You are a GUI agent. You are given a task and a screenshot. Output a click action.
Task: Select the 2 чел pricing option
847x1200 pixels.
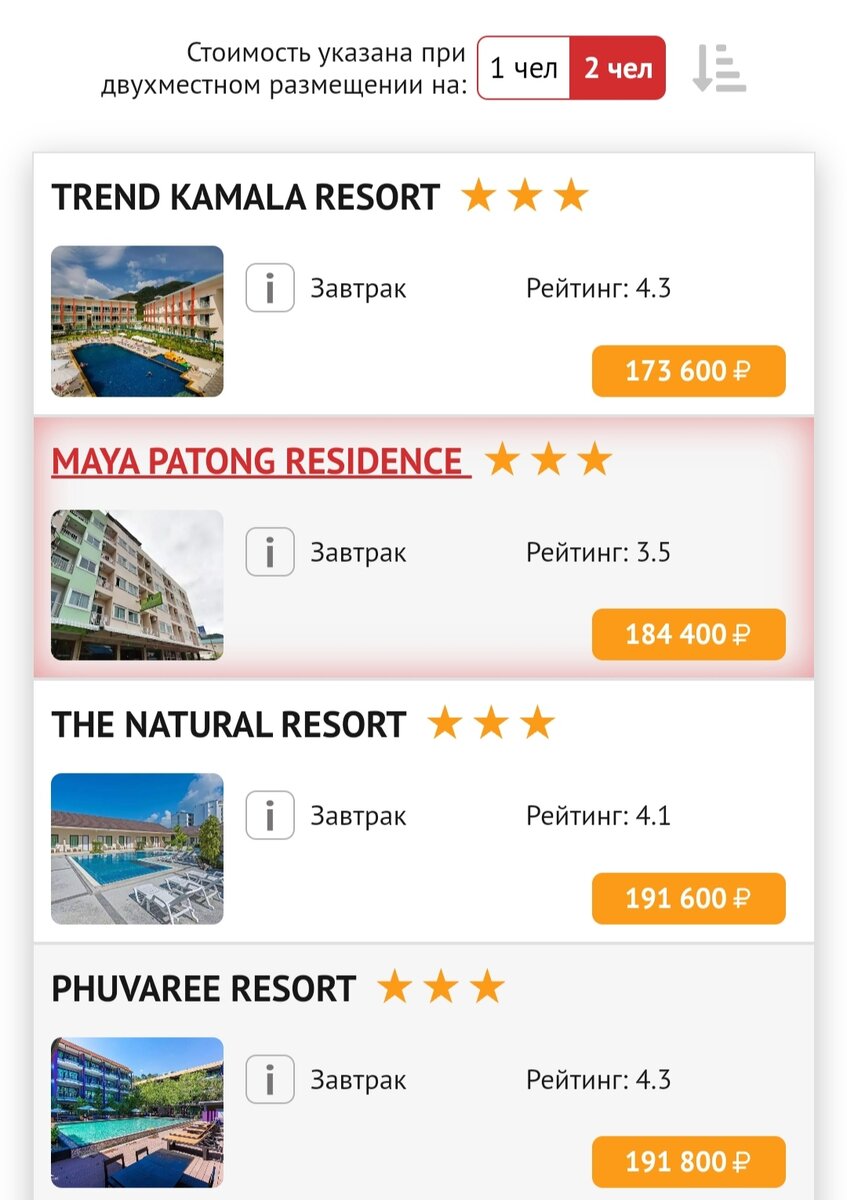click(x=618, y=68)
